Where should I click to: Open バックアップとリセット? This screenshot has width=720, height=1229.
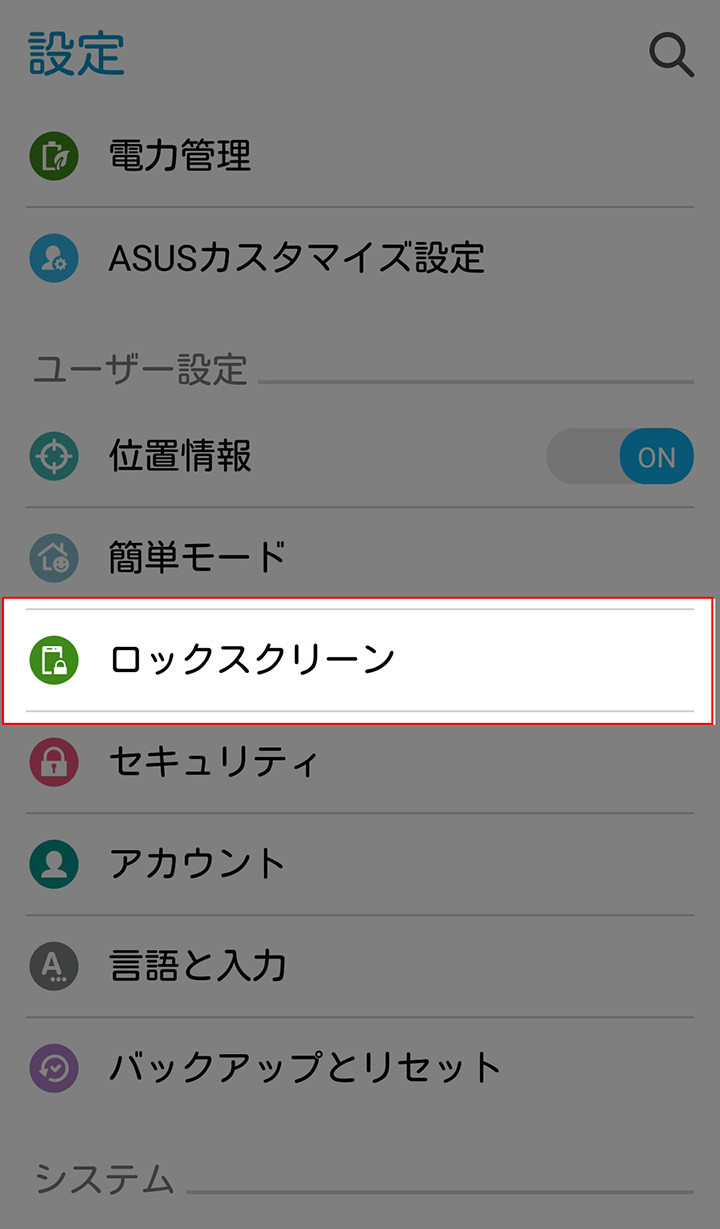point(360,1068)
